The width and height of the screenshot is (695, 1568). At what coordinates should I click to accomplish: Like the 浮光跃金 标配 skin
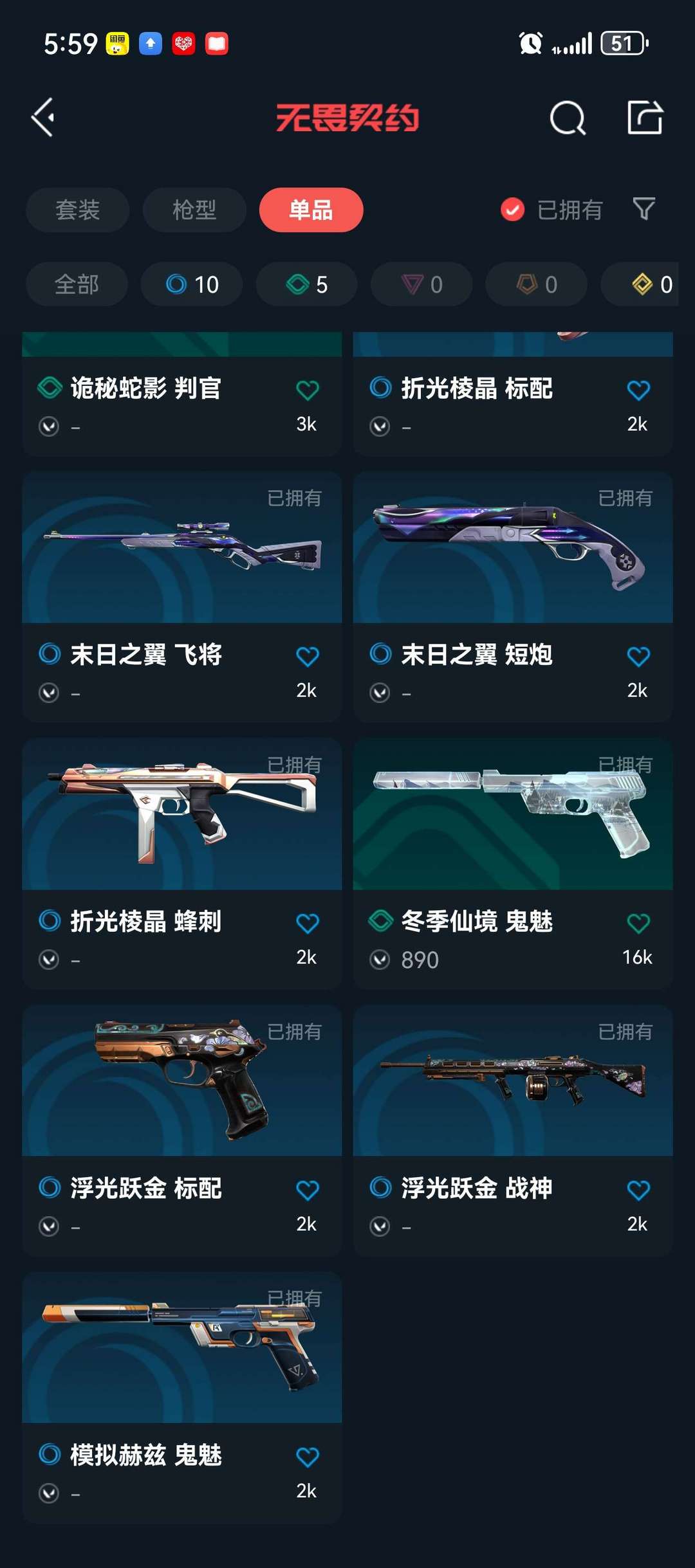coord(307,1190)
